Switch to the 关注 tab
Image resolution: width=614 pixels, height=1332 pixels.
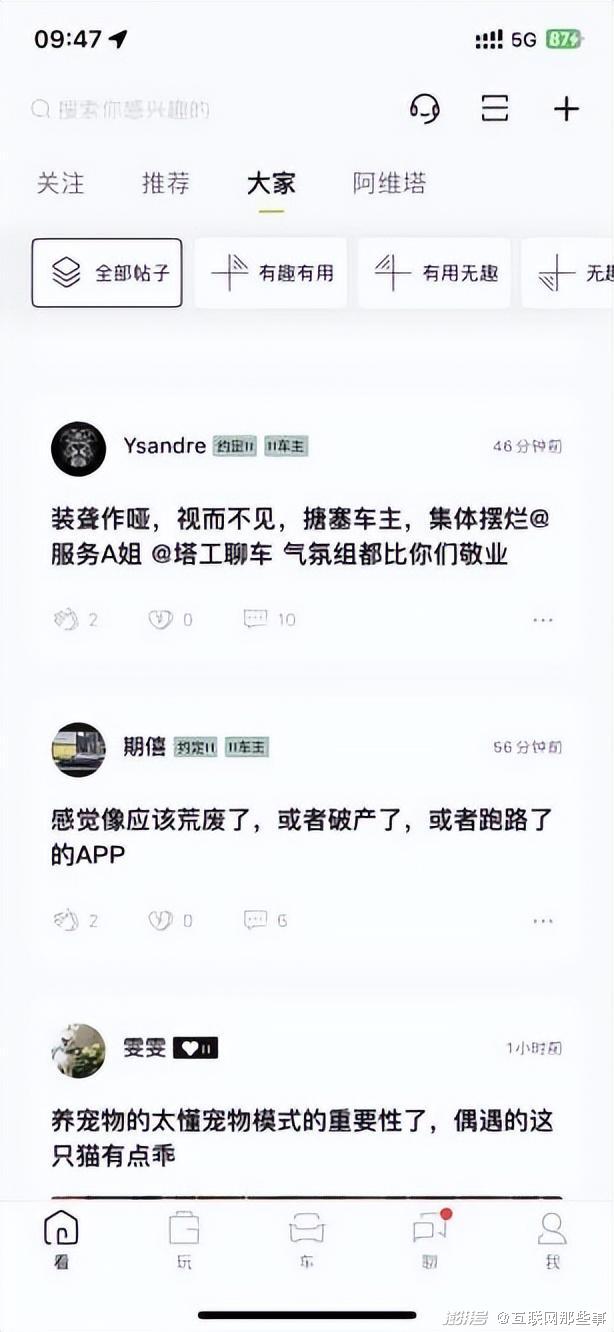click(60, 184)
